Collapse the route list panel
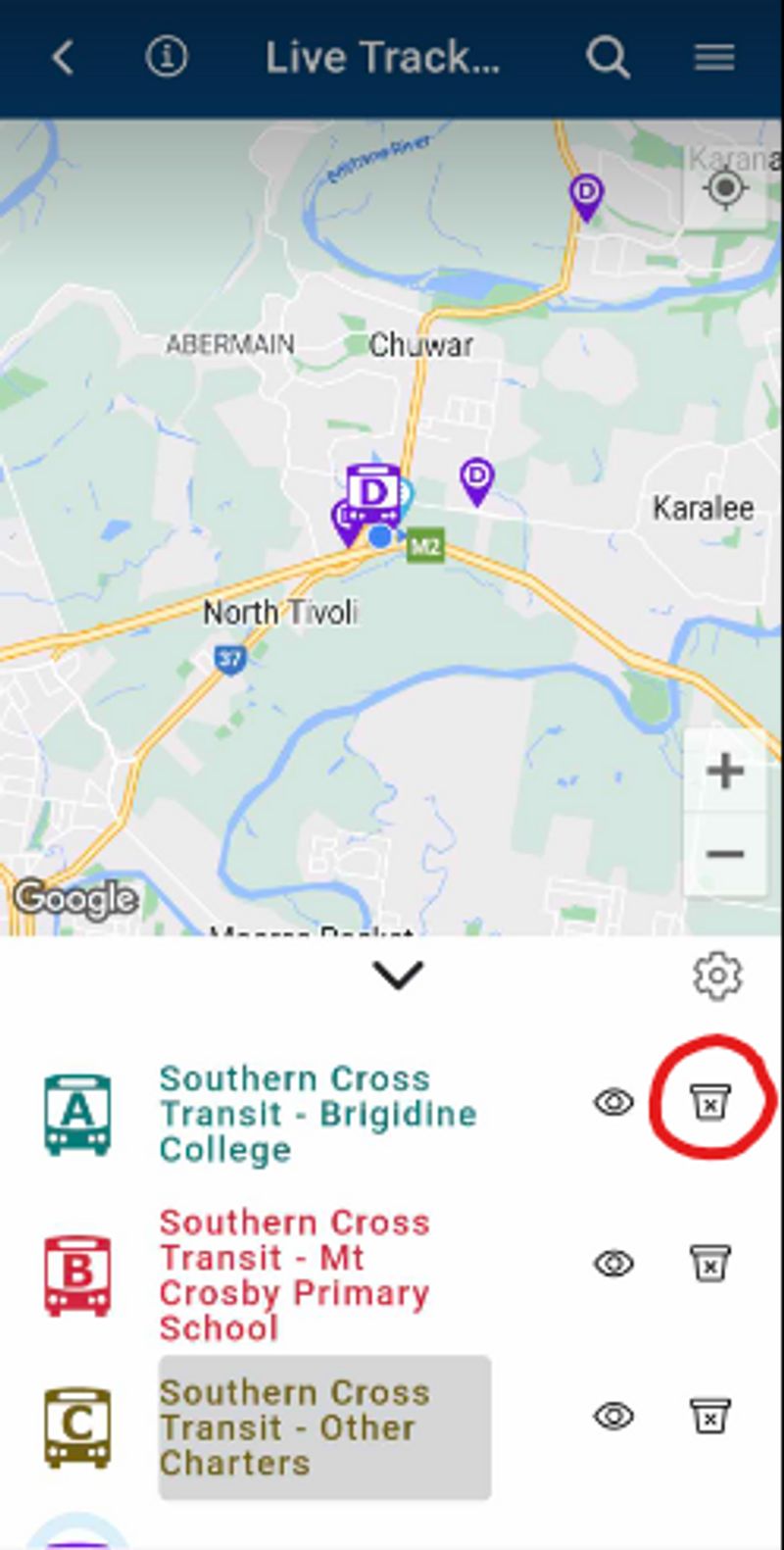The width and height of the screenshot is (784, 1550). click(398, 975)
